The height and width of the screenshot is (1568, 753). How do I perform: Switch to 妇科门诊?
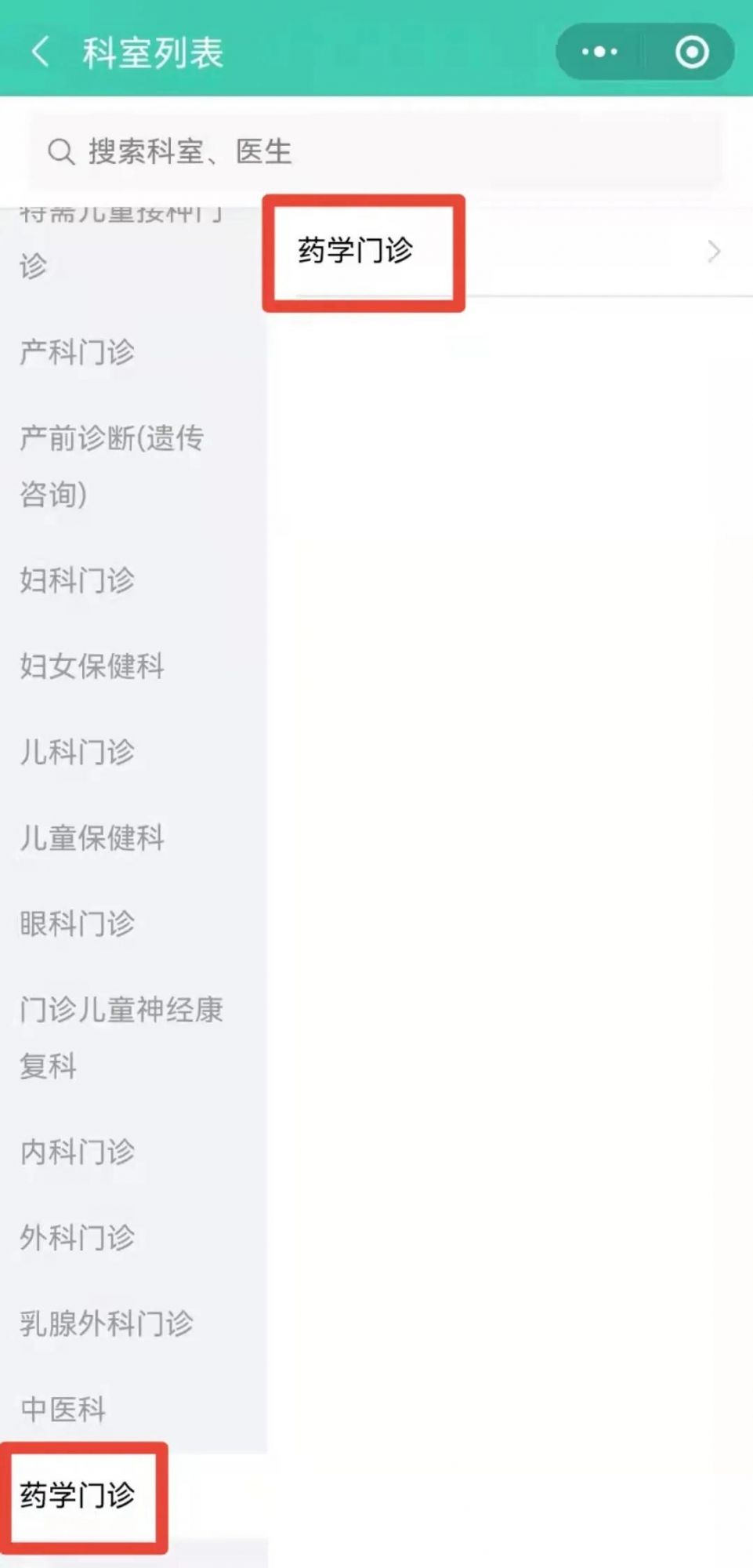pos(78,580)
